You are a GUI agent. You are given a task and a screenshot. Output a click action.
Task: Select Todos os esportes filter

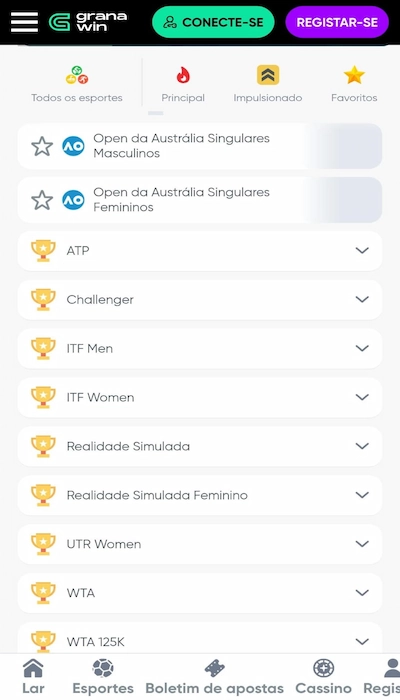pos(77,84)
